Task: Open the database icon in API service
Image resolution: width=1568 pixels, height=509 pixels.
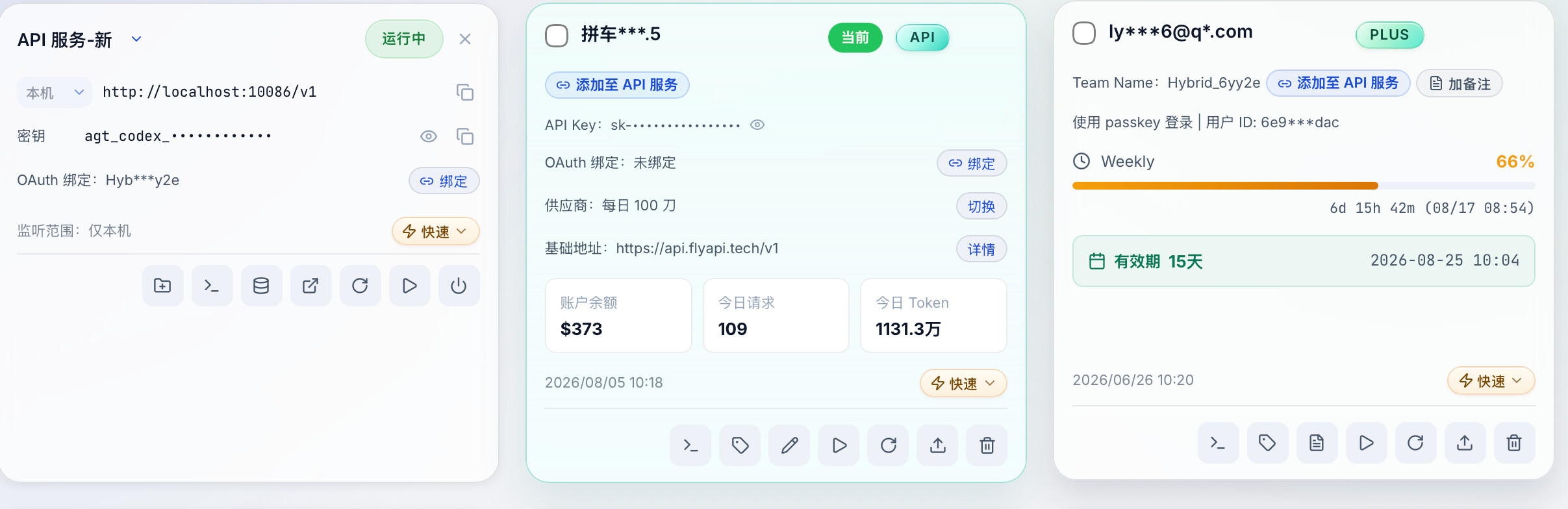Action: tap(261, 286)
